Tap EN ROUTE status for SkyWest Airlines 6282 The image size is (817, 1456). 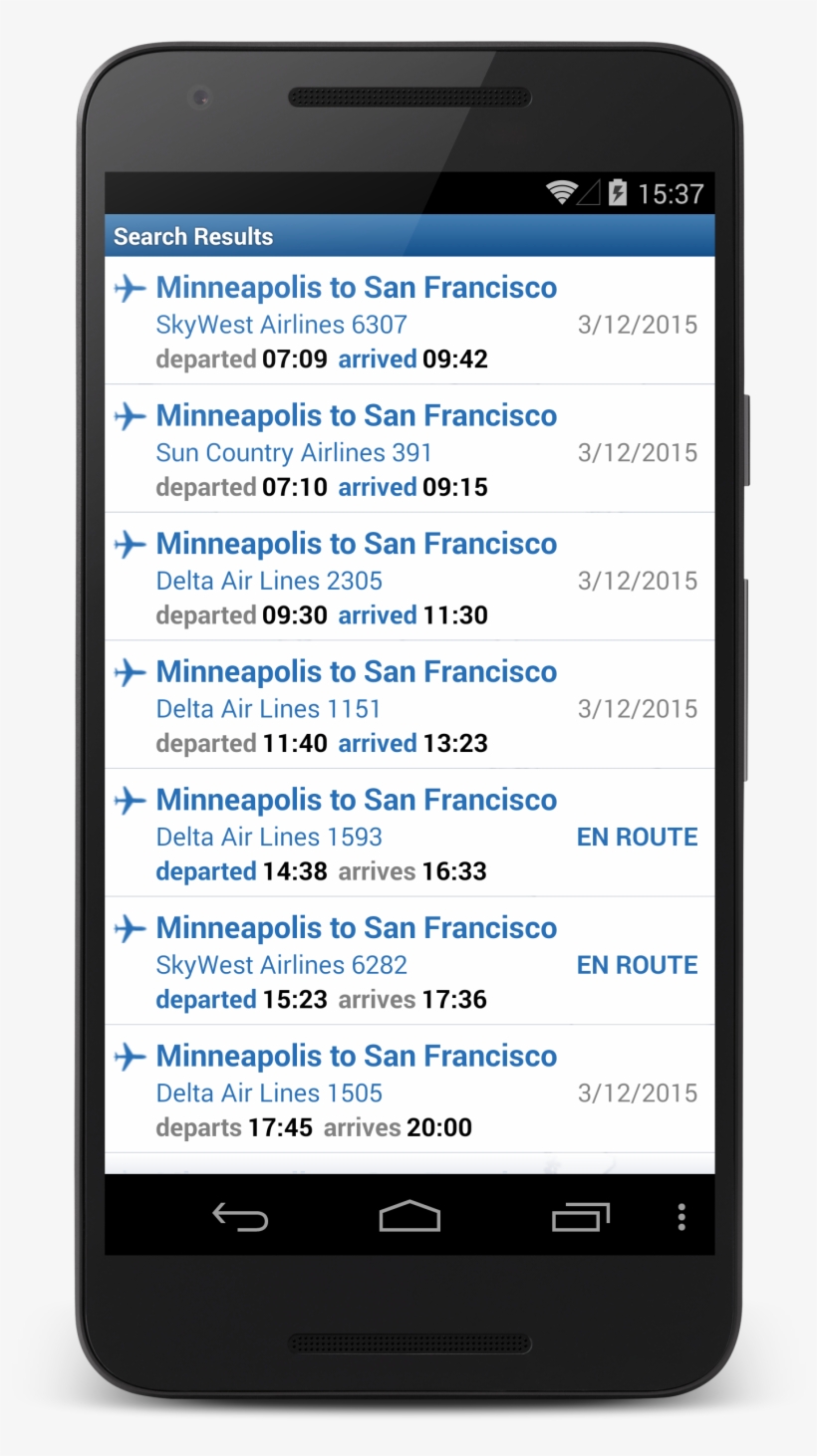[x=637, y=964]
